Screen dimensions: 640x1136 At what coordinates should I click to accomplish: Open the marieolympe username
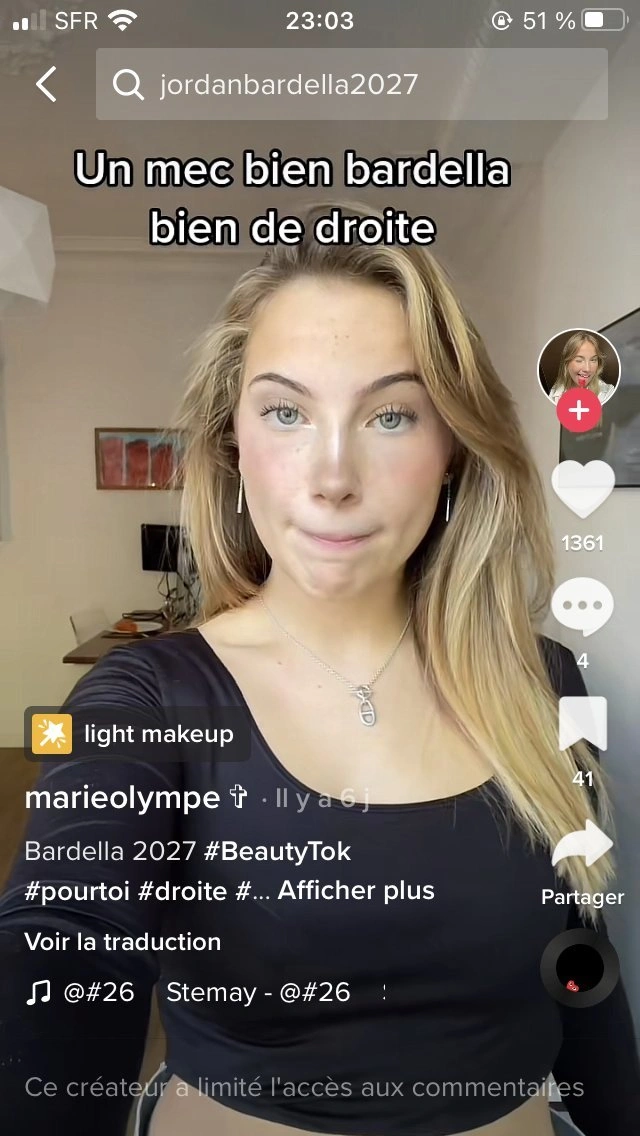click(122, 798)
